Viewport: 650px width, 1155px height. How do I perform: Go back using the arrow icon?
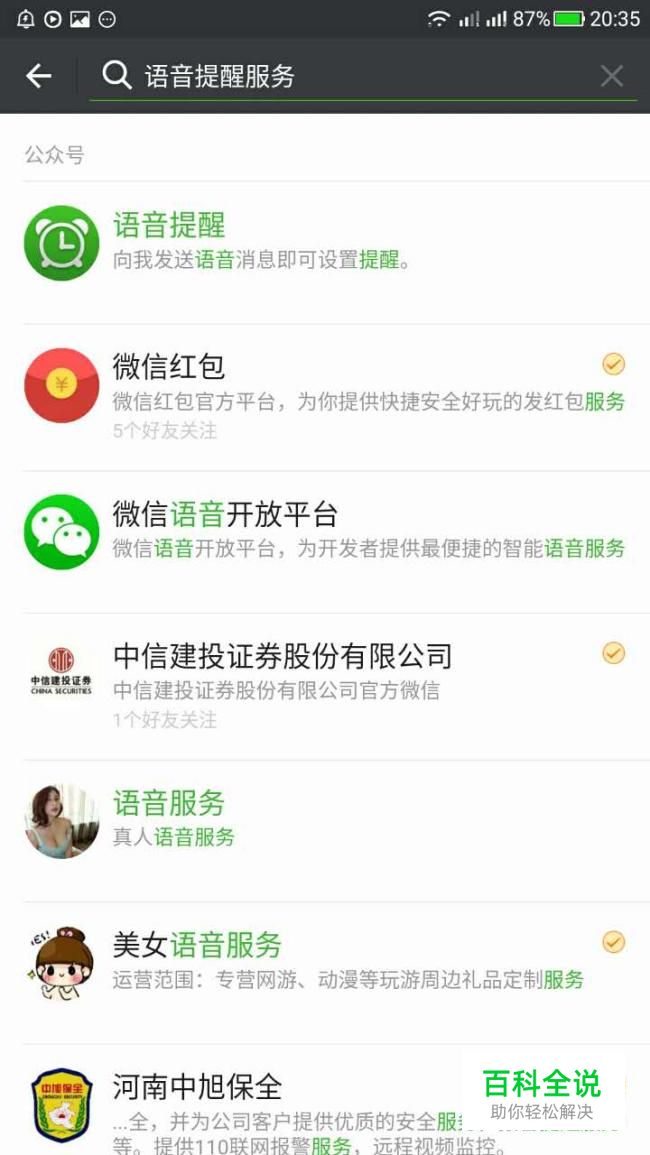(38, 76)
